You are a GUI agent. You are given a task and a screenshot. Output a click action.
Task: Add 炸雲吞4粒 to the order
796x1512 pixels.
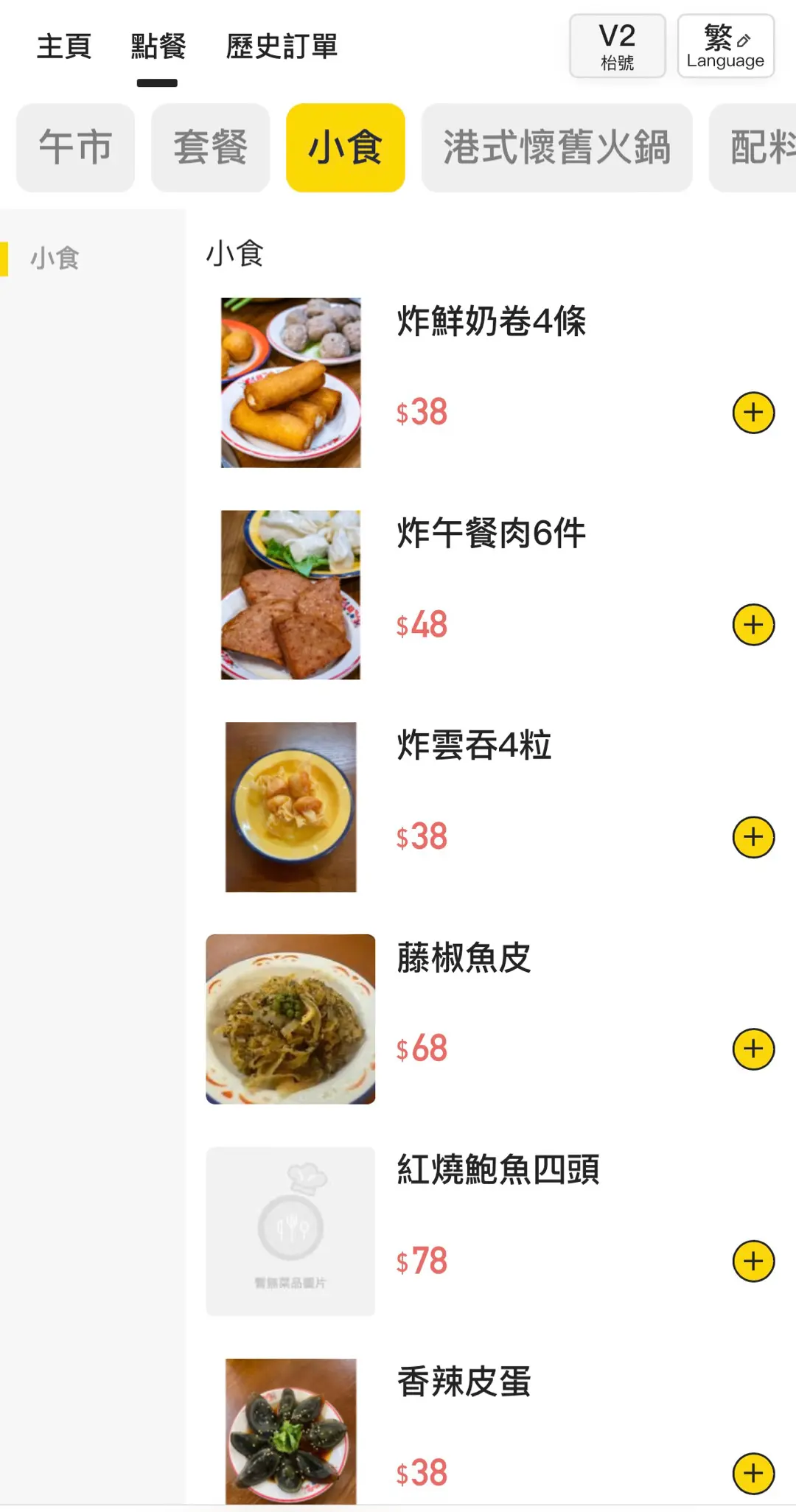(753, 837)
